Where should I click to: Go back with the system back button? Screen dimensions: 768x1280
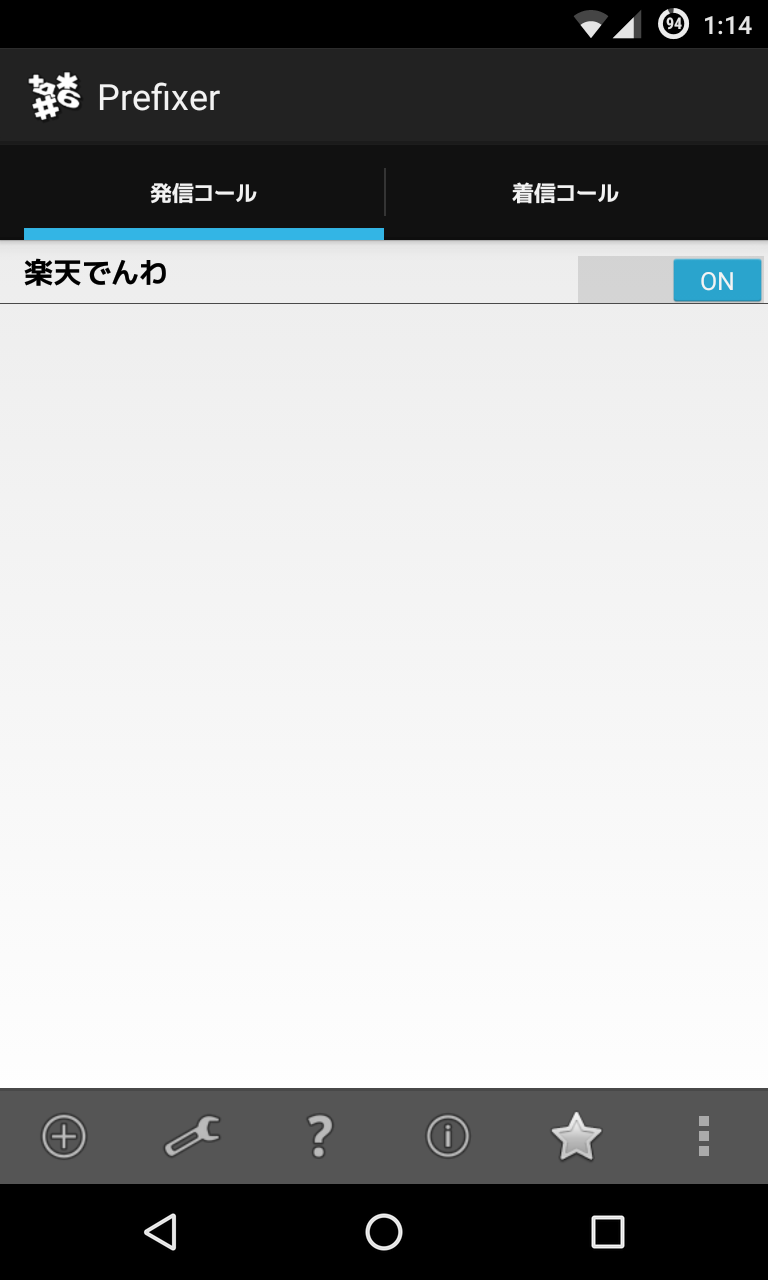coord(160,1232)
